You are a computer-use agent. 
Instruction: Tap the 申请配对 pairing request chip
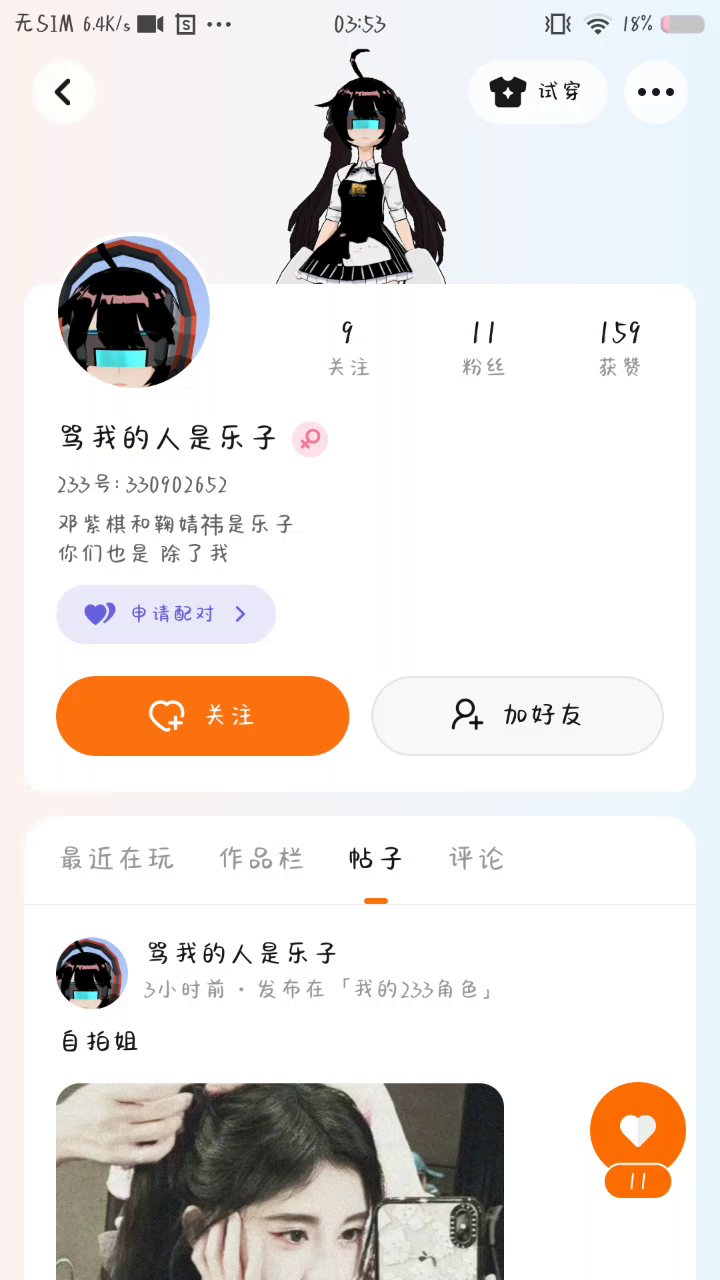[166, 614]
